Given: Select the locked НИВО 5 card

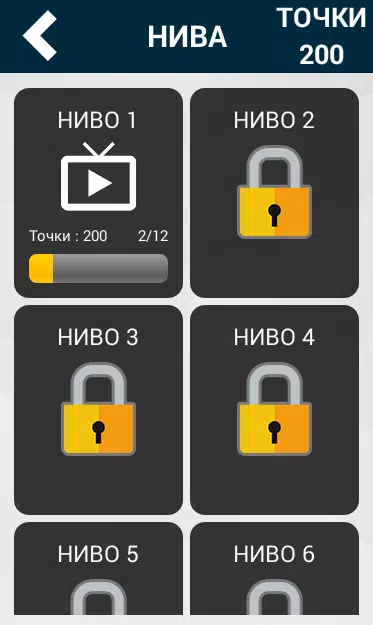Looking at the screenshot, I should click(x=98, y=568).
